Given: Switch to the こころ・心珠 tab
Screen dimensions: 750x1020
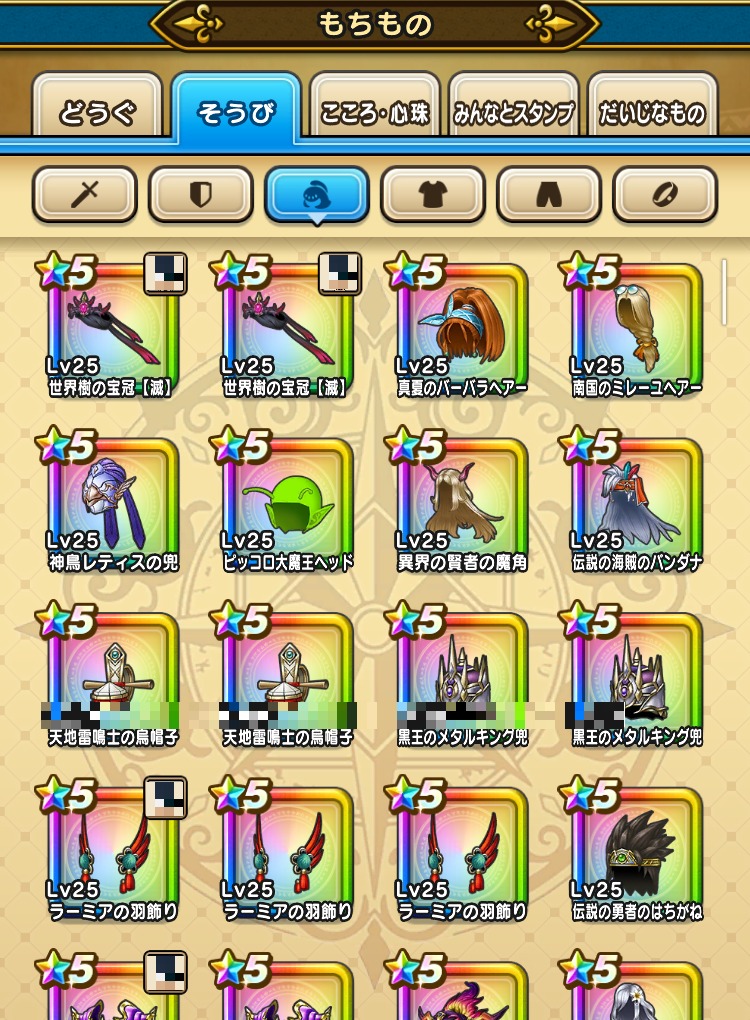Looking at the screenshot, I should tap(375, 112).
